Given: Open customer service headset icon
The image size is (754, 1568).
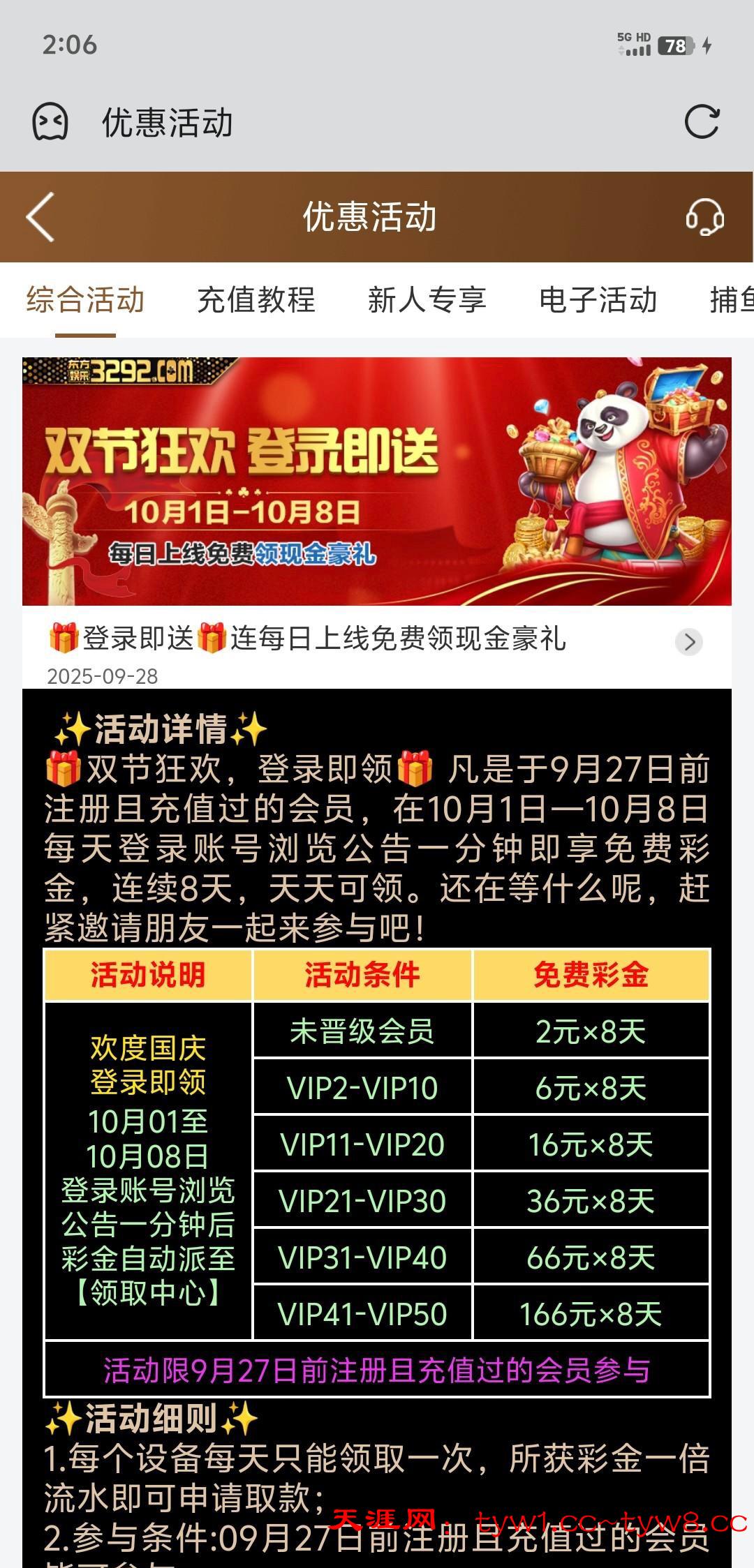Looking at the screenshot, I should pos(704,217).
